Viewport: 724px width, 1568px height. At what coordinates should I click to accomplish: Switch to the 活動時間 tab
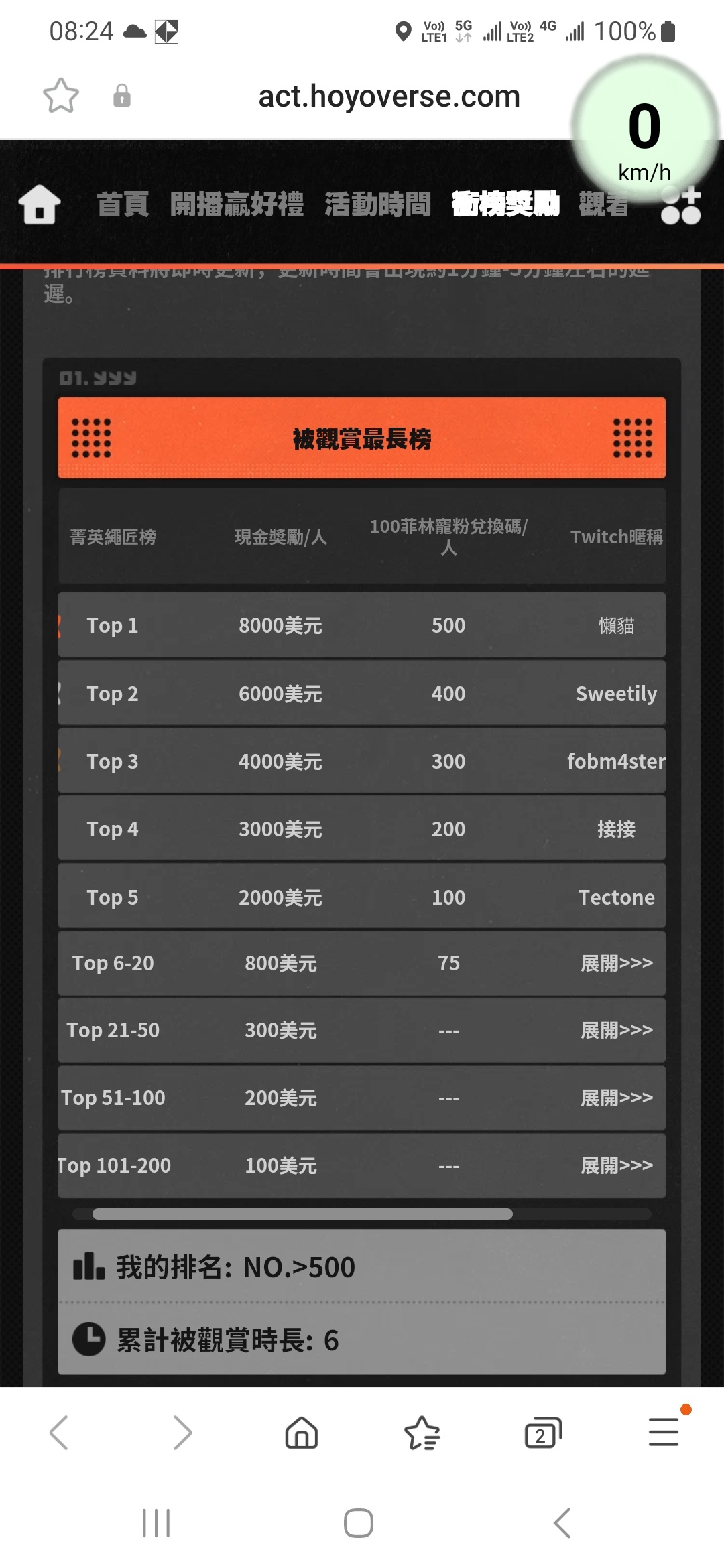(377, 204)
